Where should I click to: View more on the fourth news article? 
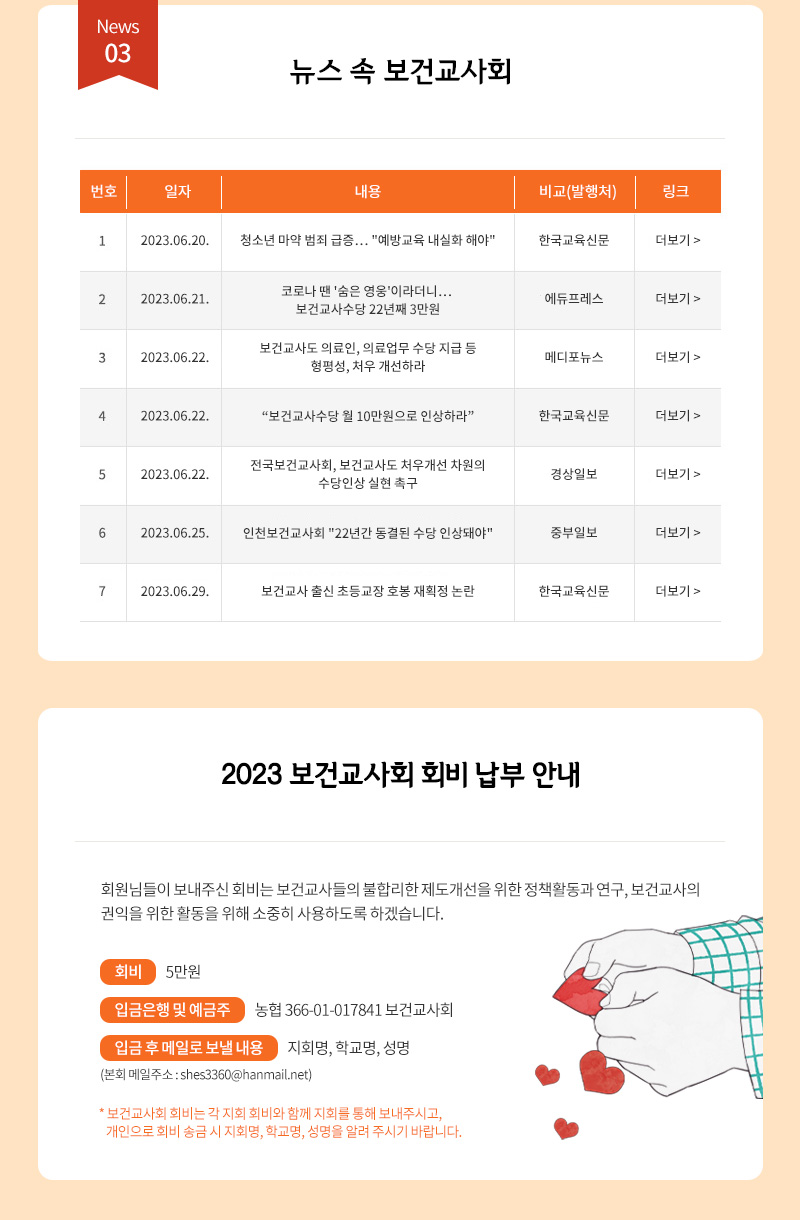pyautogui.click(x=677, y=415)
